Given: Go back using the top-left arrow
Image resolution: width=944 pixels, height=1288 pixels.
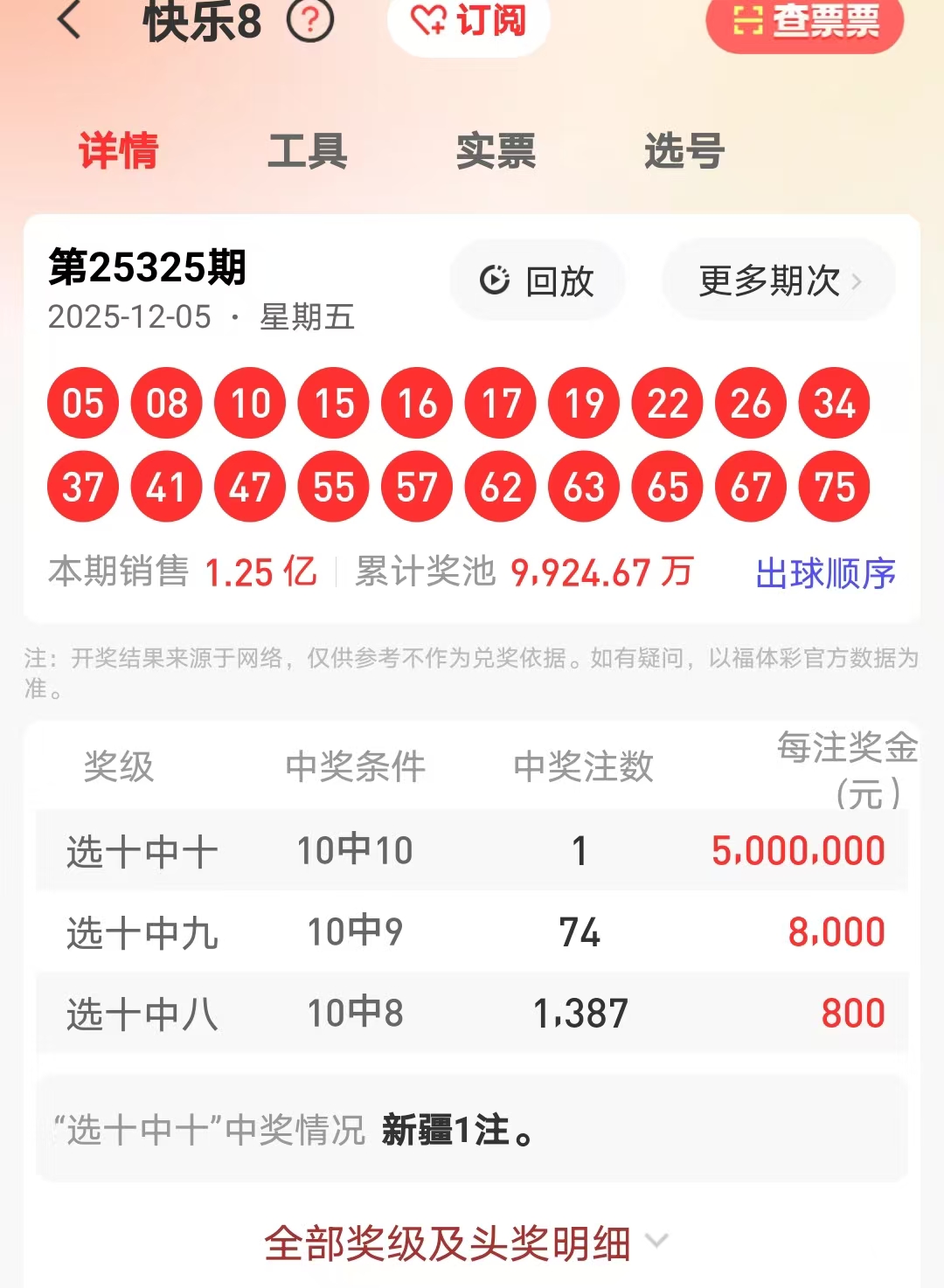Looking at the screenshot, I should [69, 19].
